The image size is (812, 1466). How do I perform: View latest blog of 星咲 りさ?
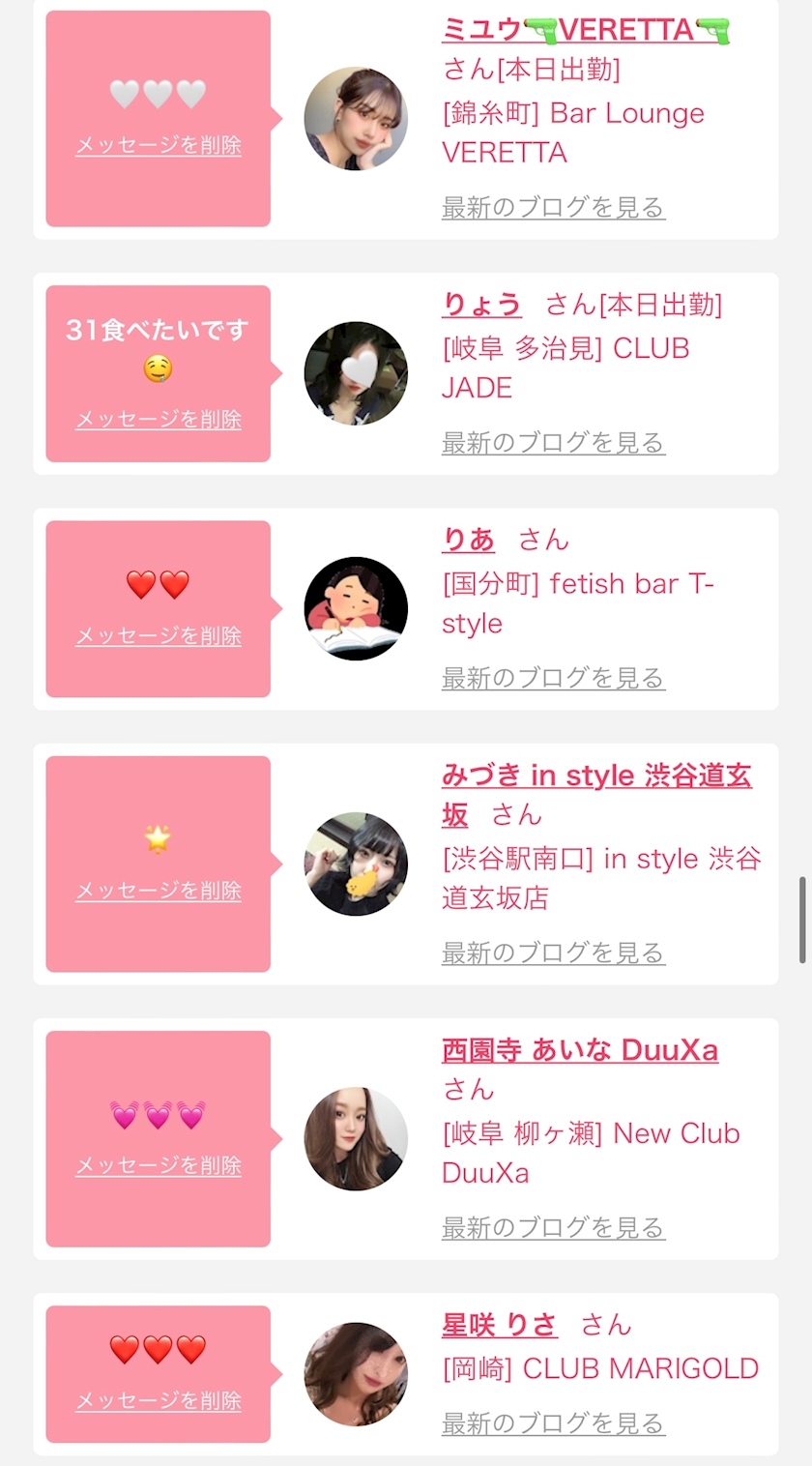pyautogui.click(x=553, y=1423)
